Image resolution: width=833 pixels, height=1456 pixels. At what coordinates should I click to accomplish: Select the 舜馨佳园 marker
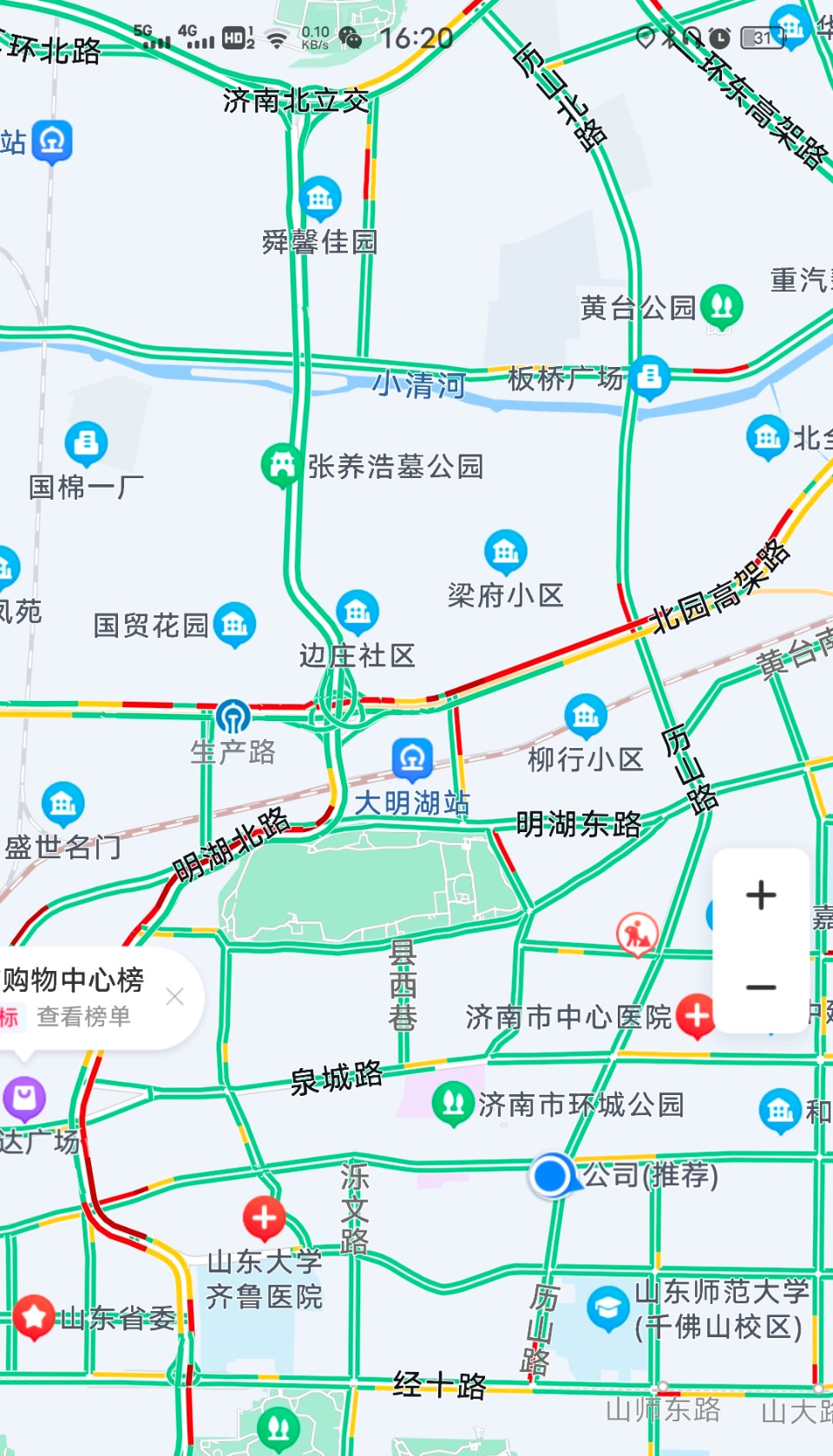(320, 199)
